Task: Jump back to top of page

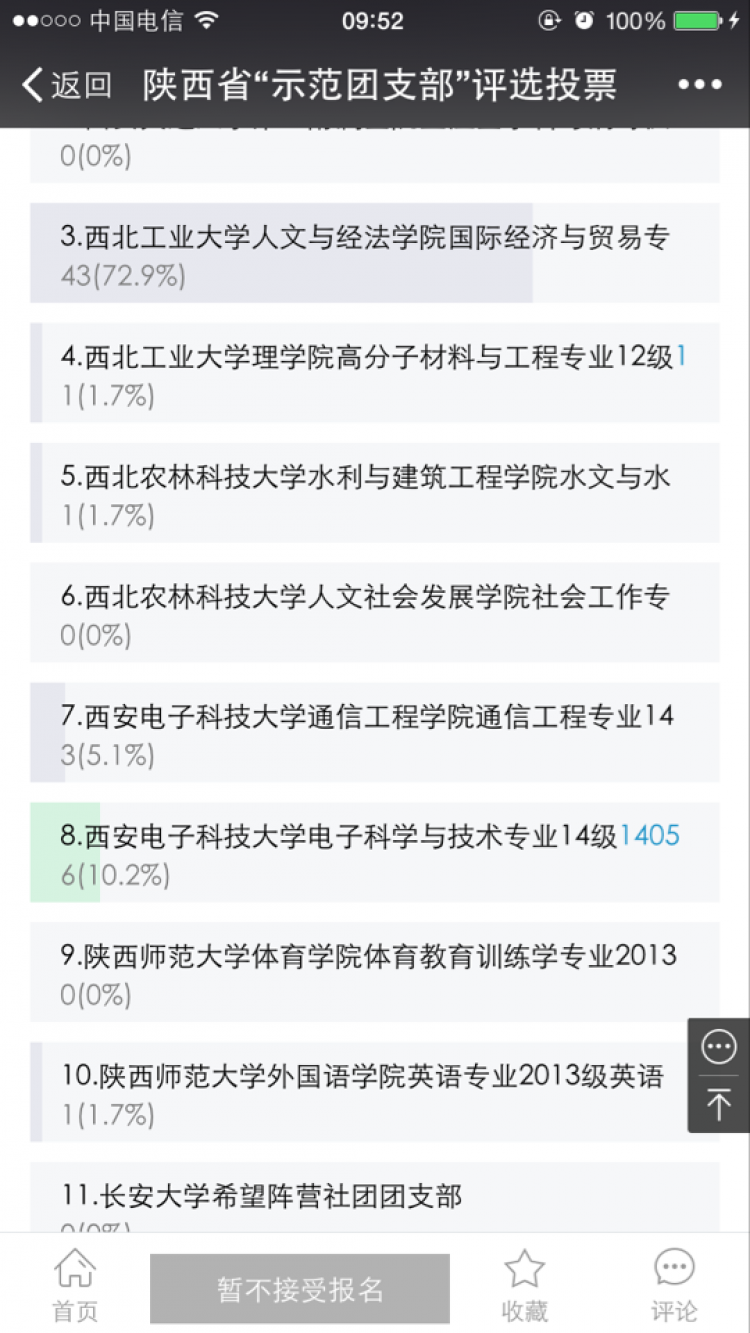Action: click(x=719, y=1104)
